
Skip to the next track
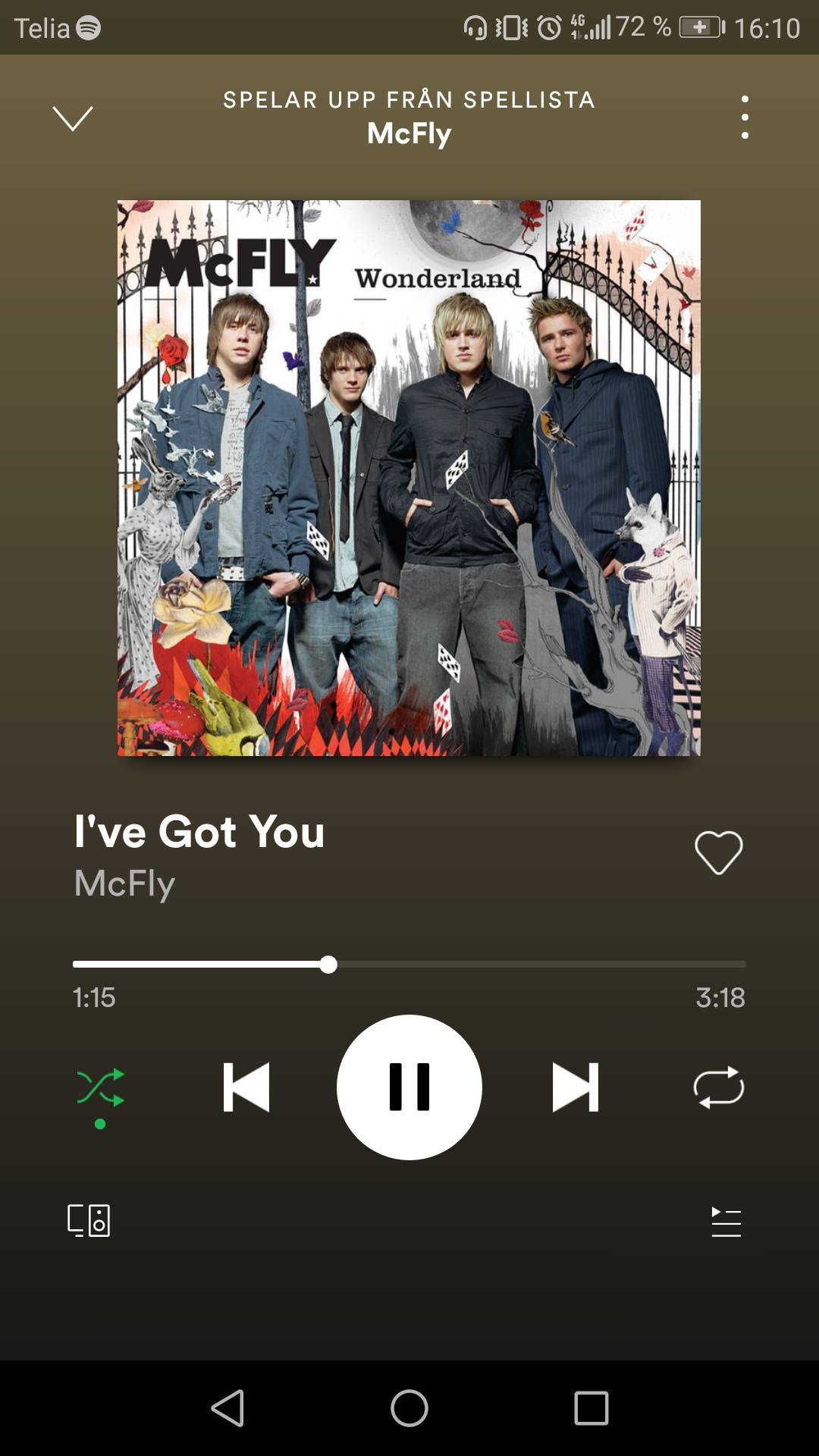(x=575, y=1087)
